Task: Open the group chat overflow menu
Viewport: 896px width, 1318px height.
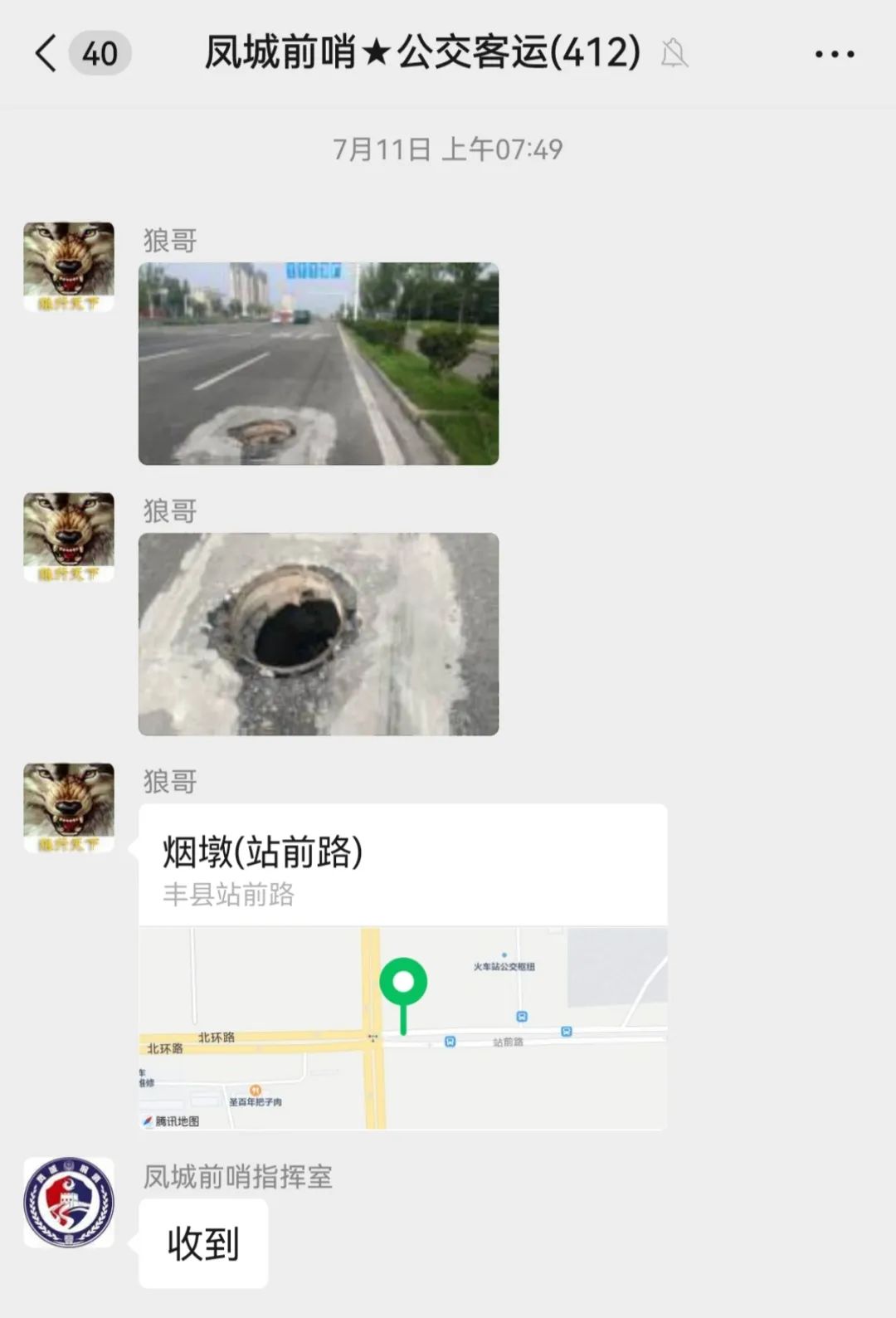Action: (834, 55)
